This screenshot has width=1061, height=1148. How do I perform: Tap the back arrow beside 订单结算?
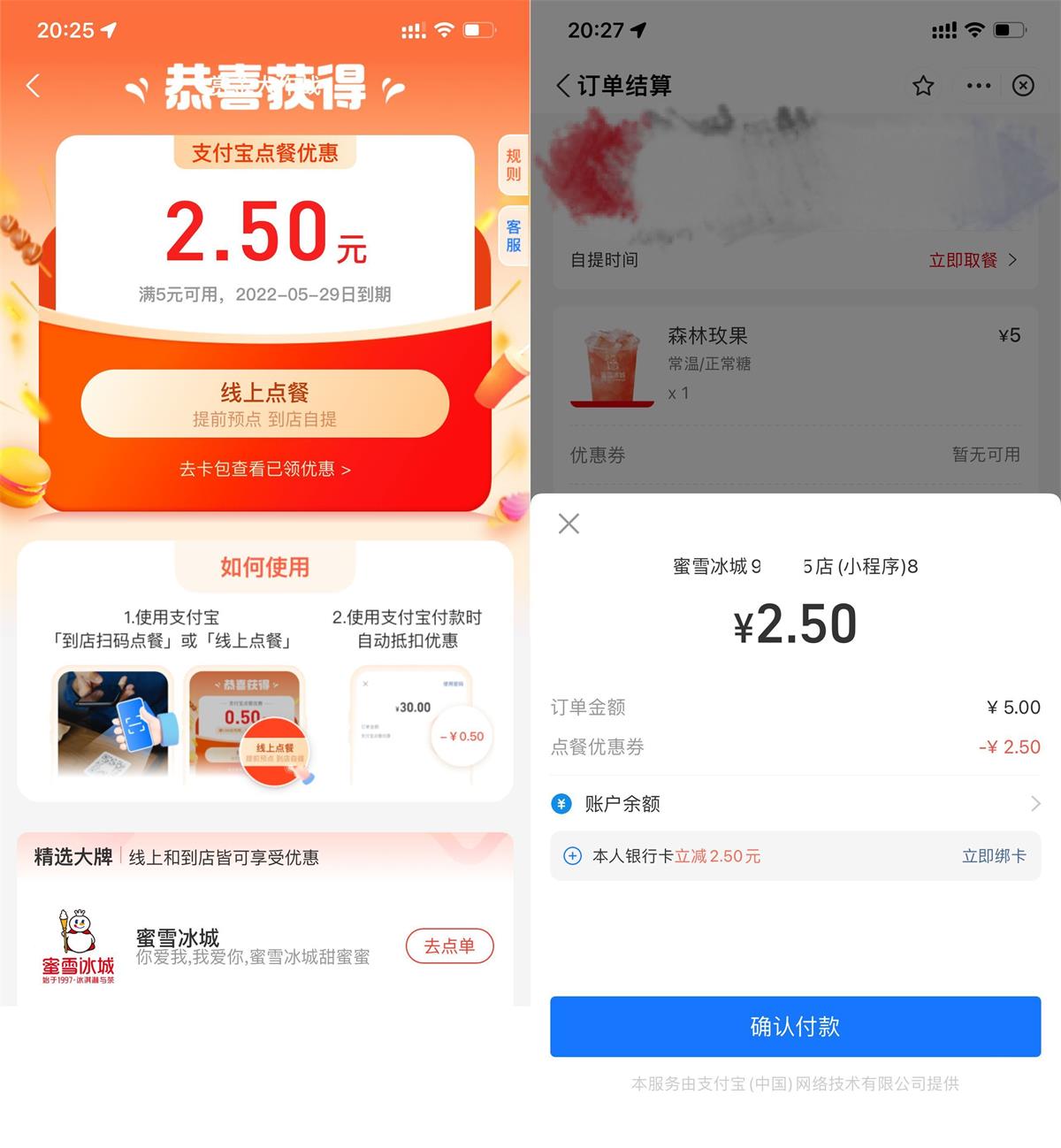coord(562,86)
